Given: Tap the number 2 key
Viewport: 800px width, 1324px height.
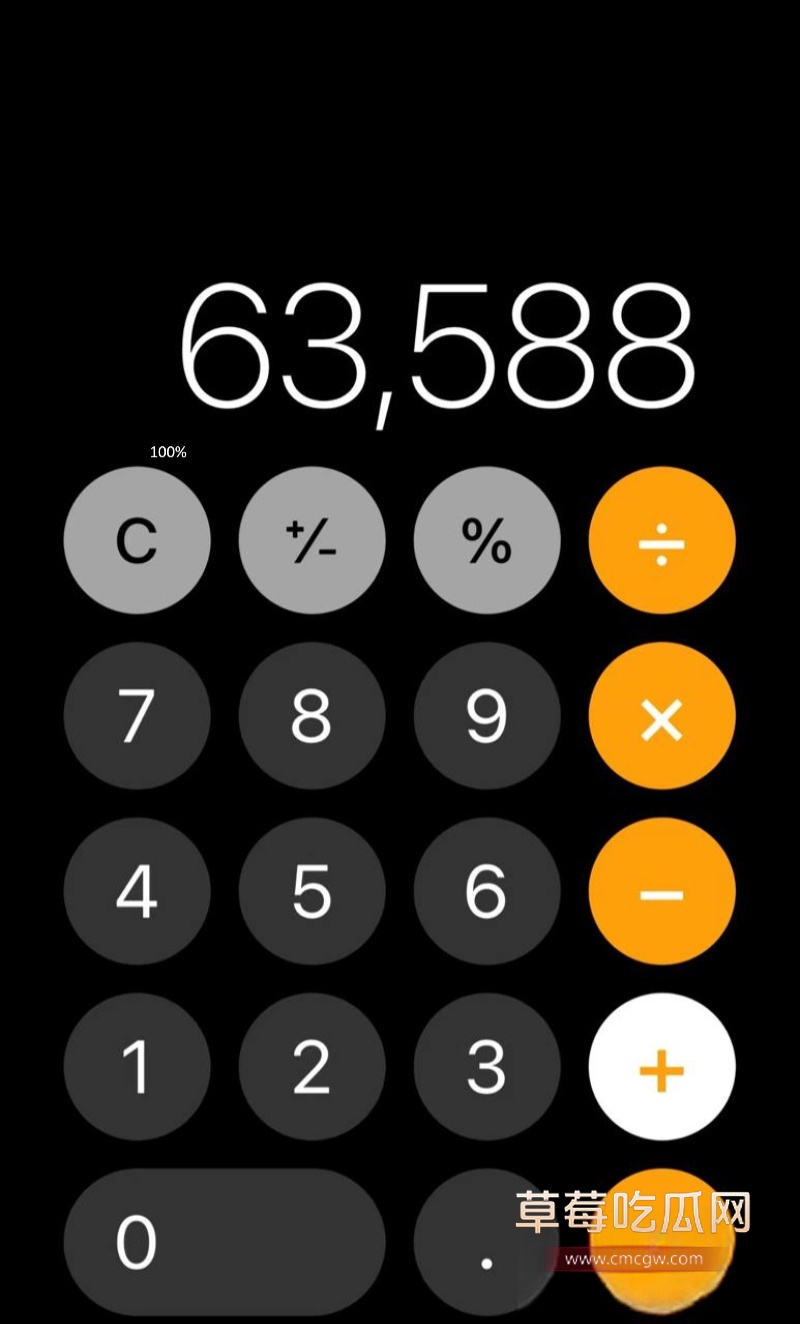Looking at the screenshot, I should (312, 1066).
